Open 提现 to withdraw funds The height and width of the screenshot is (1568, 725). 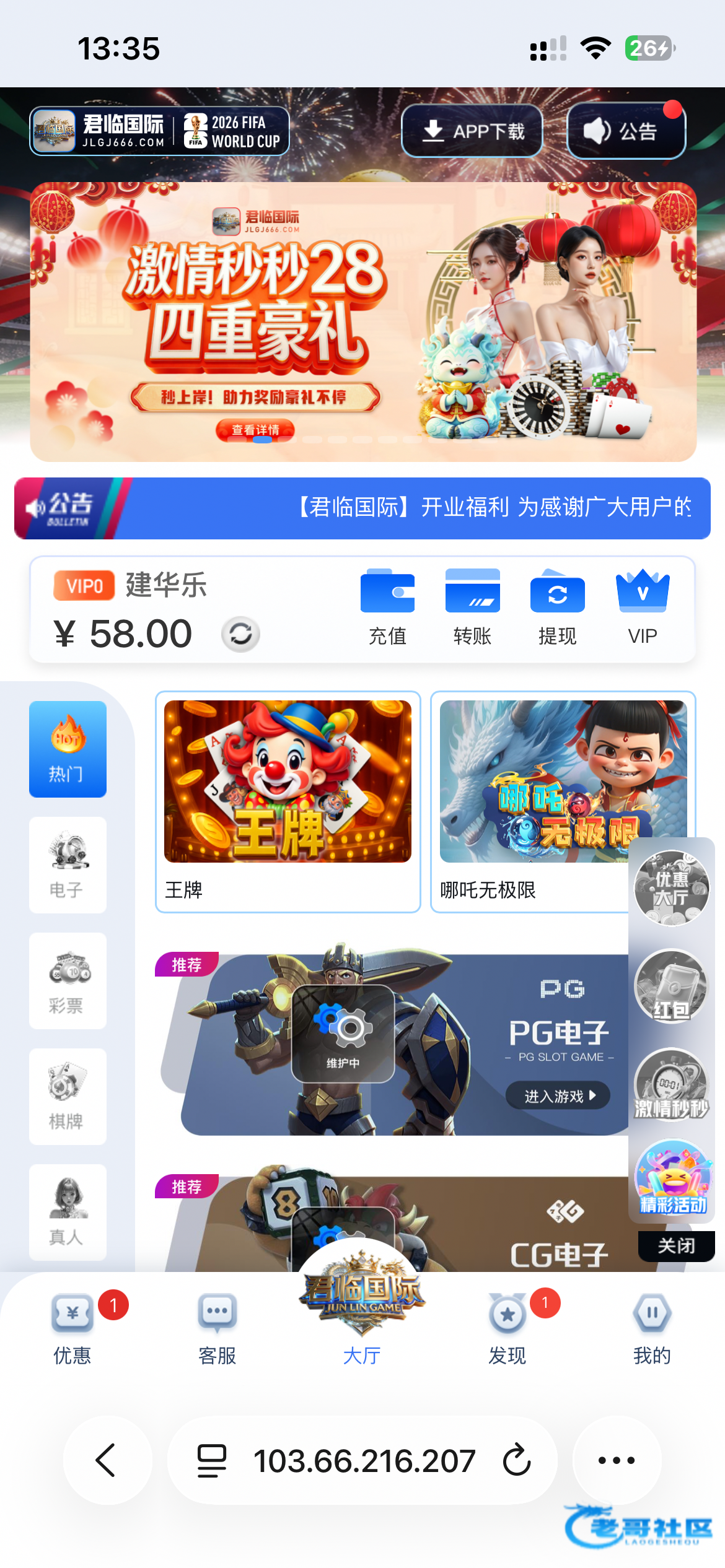click(x=557, y=606)
